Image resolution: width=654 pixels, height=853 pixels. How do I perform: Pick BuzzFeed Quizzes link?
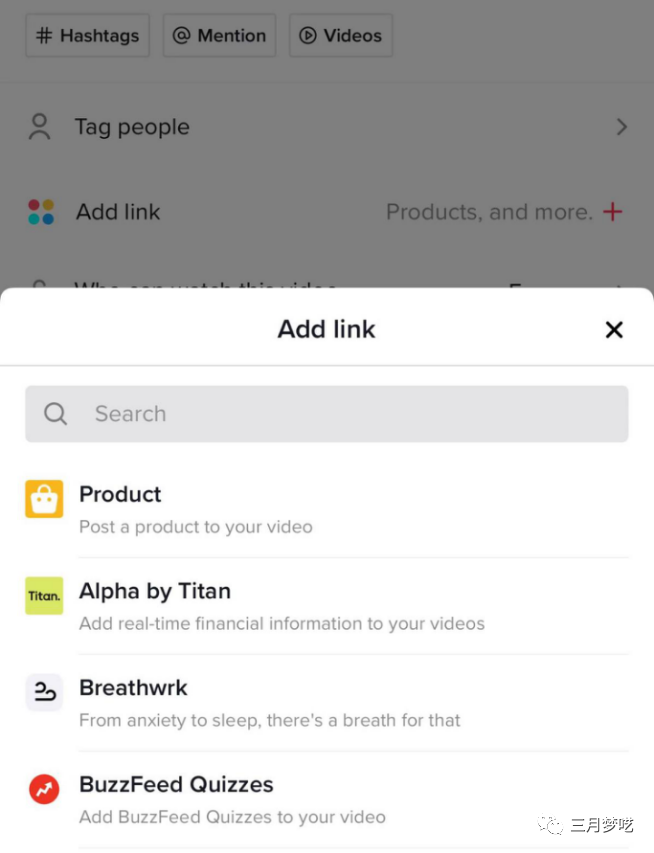326,799
